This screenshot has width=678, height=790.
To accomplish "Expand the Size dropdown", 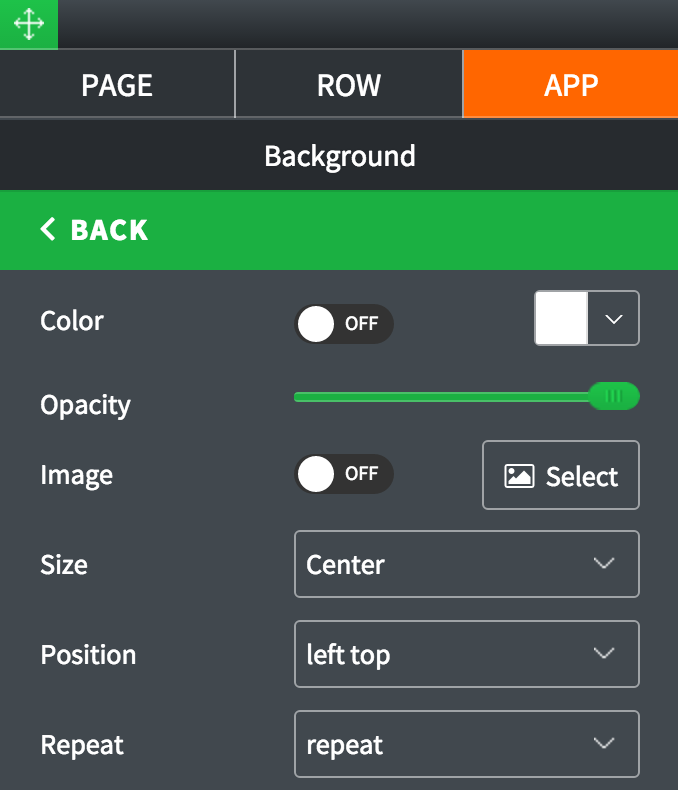I will pos(466,564).
